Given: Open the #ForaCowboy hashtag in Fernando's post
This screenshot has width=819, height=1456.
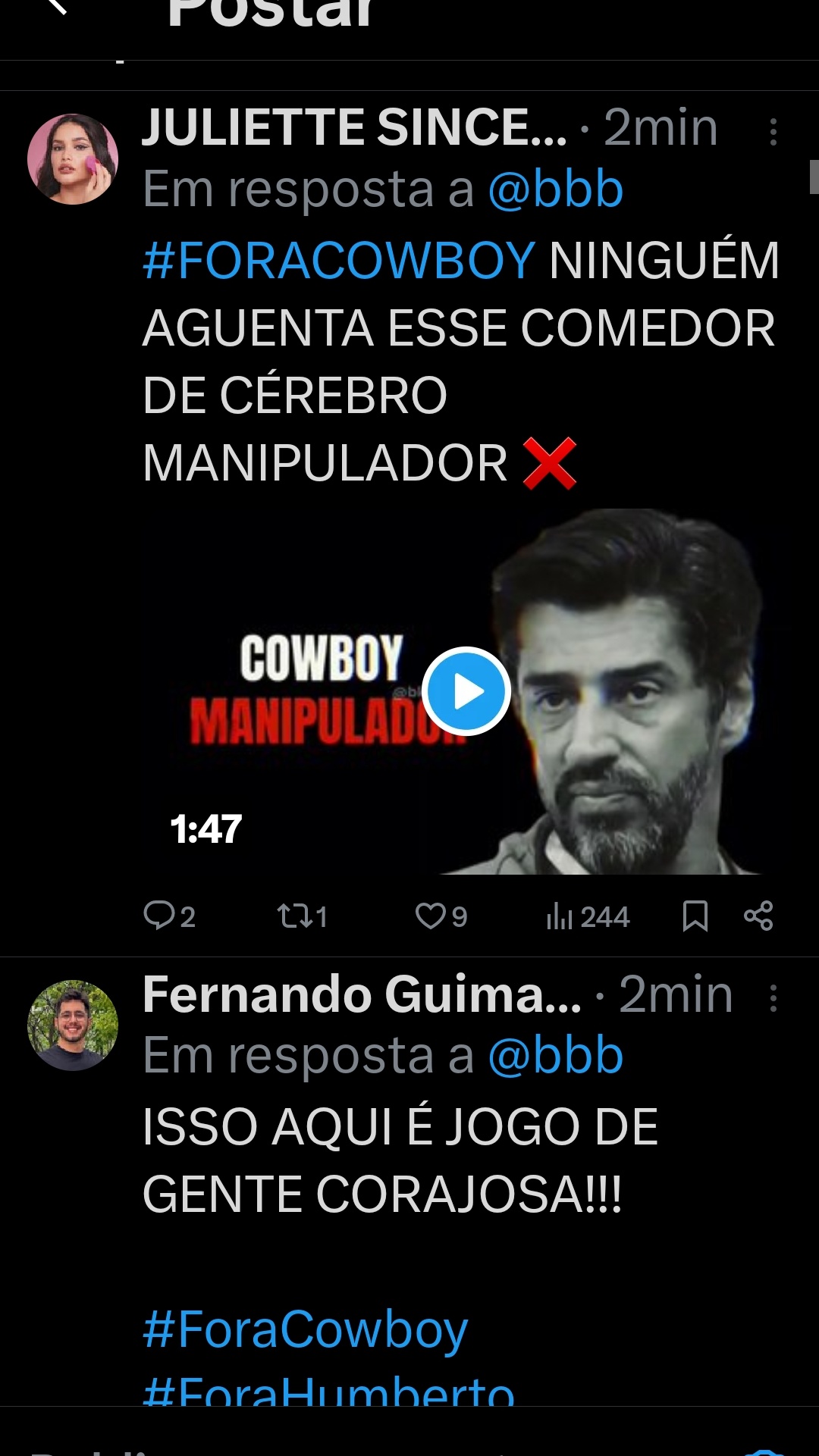Looking at the screenshot, I should pyautogui.click(x=305, y=1330).
